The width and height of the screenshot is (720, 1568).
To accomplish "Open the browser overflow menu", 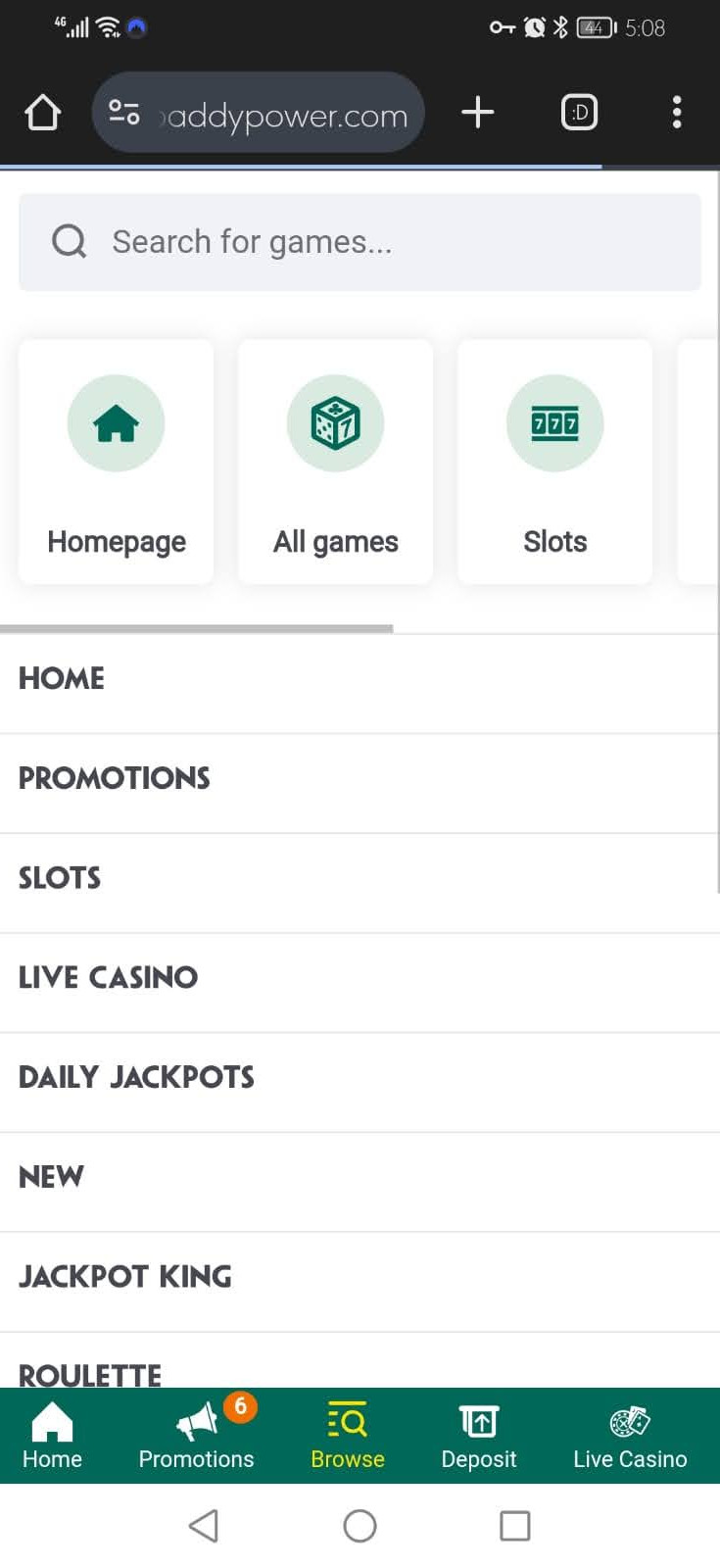I will pos(677,113).
